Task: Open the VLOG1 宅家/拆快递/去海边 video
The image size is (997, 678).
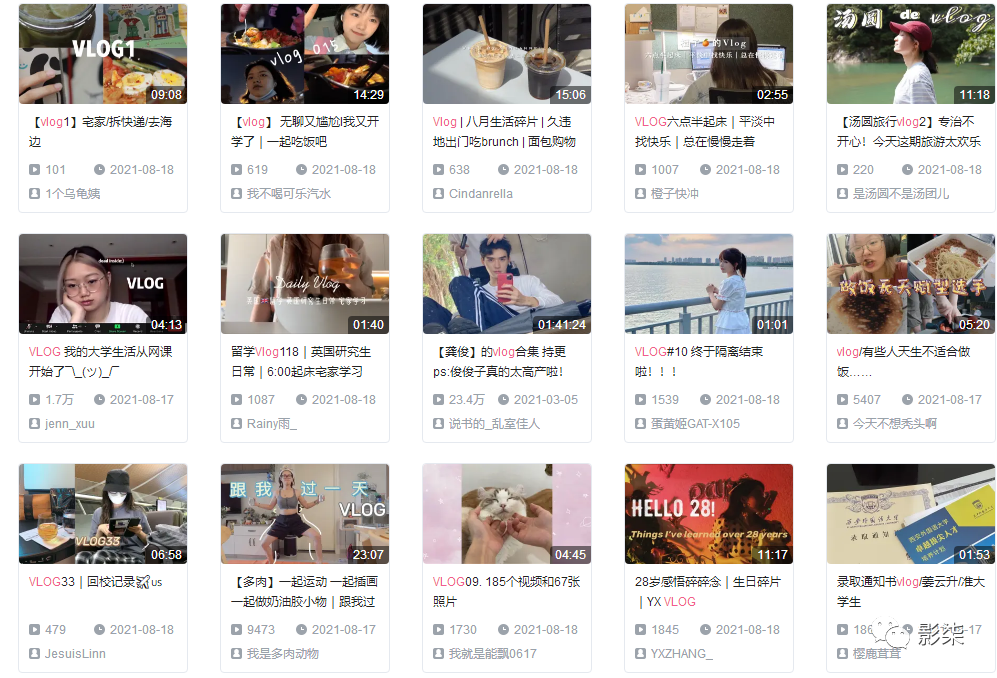Action: click(102, 54)
